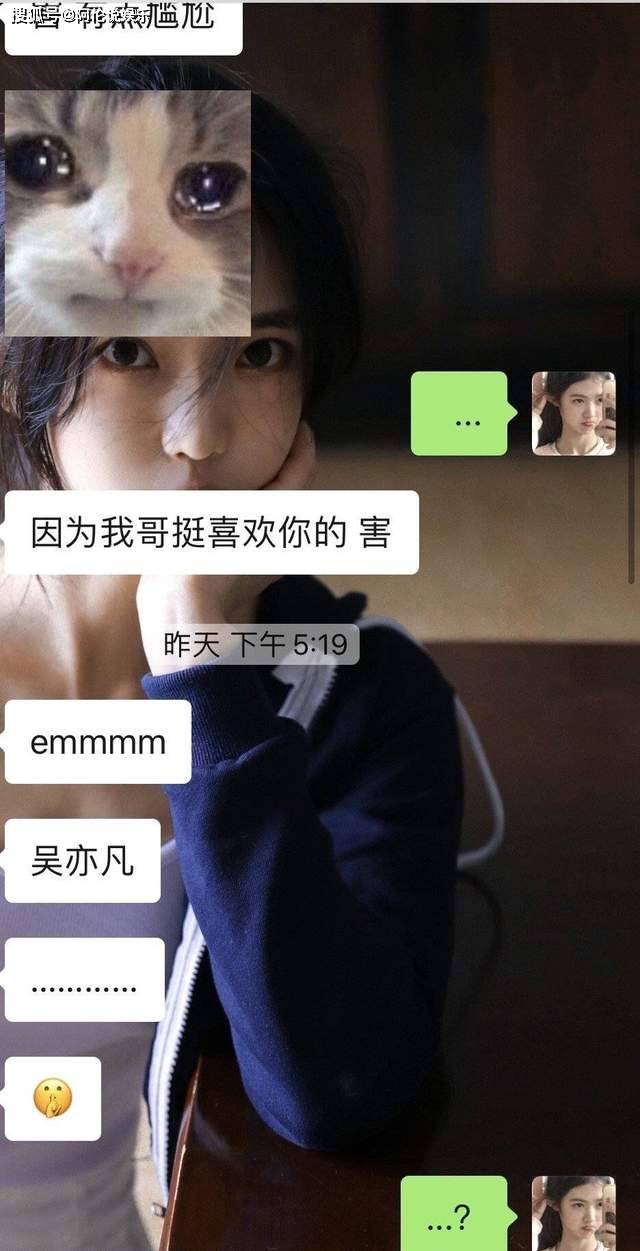The height and width of the screenshot is (1251, 640).
Task: Open sender's avatar beside the "..." message
Action: (573, 413)
